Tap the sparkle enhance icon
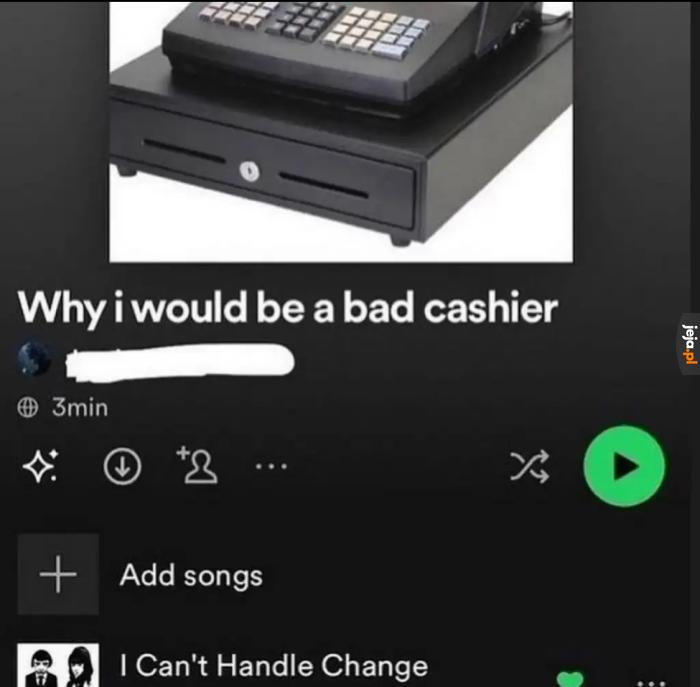700x687 pixels. click(x=39, y=466)
